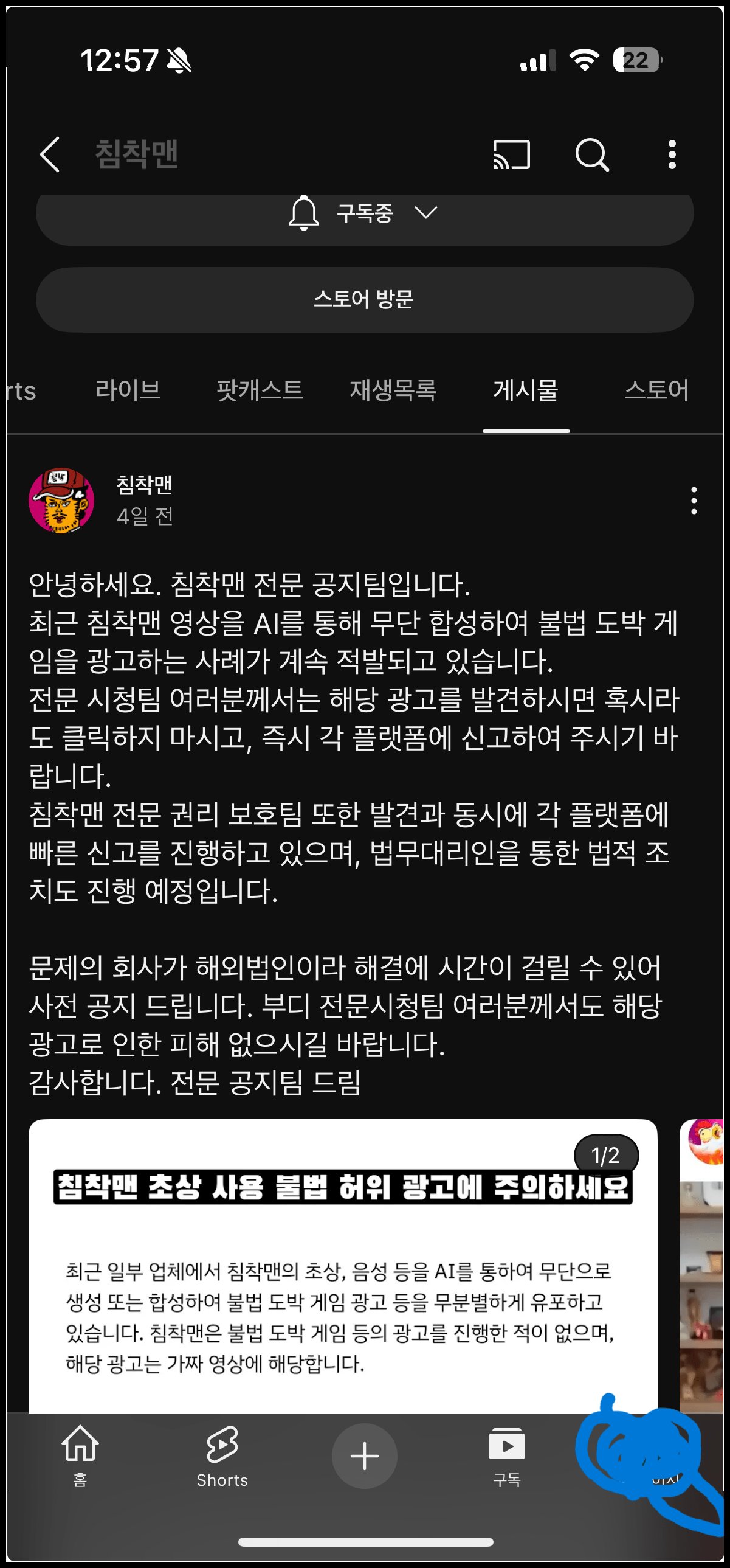Screen dimensions: 730x1568
Task: Go back from 침착맨 channel page
Action: click(x=50, y=154)
